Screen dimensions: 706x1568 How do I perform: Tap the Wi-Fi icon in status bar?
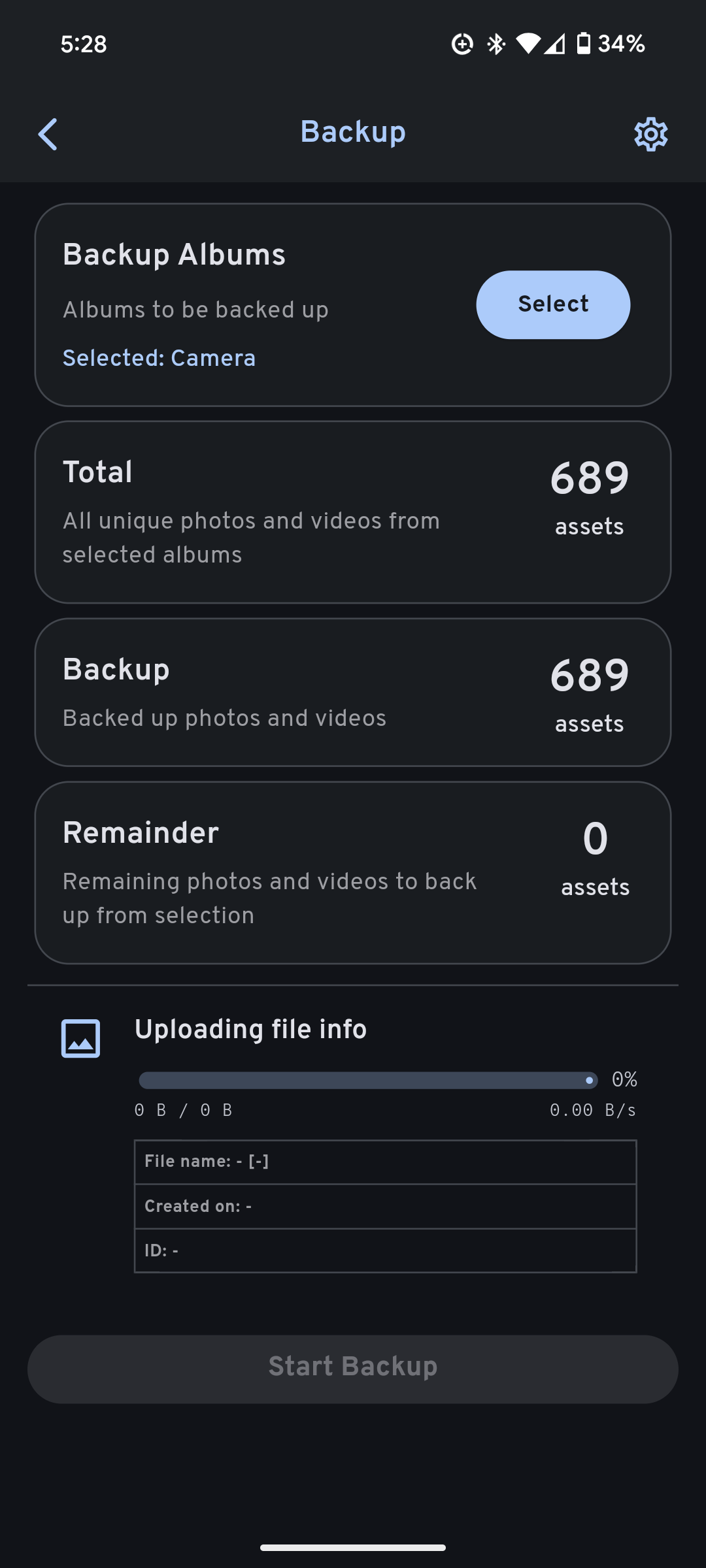coord(531,43)
